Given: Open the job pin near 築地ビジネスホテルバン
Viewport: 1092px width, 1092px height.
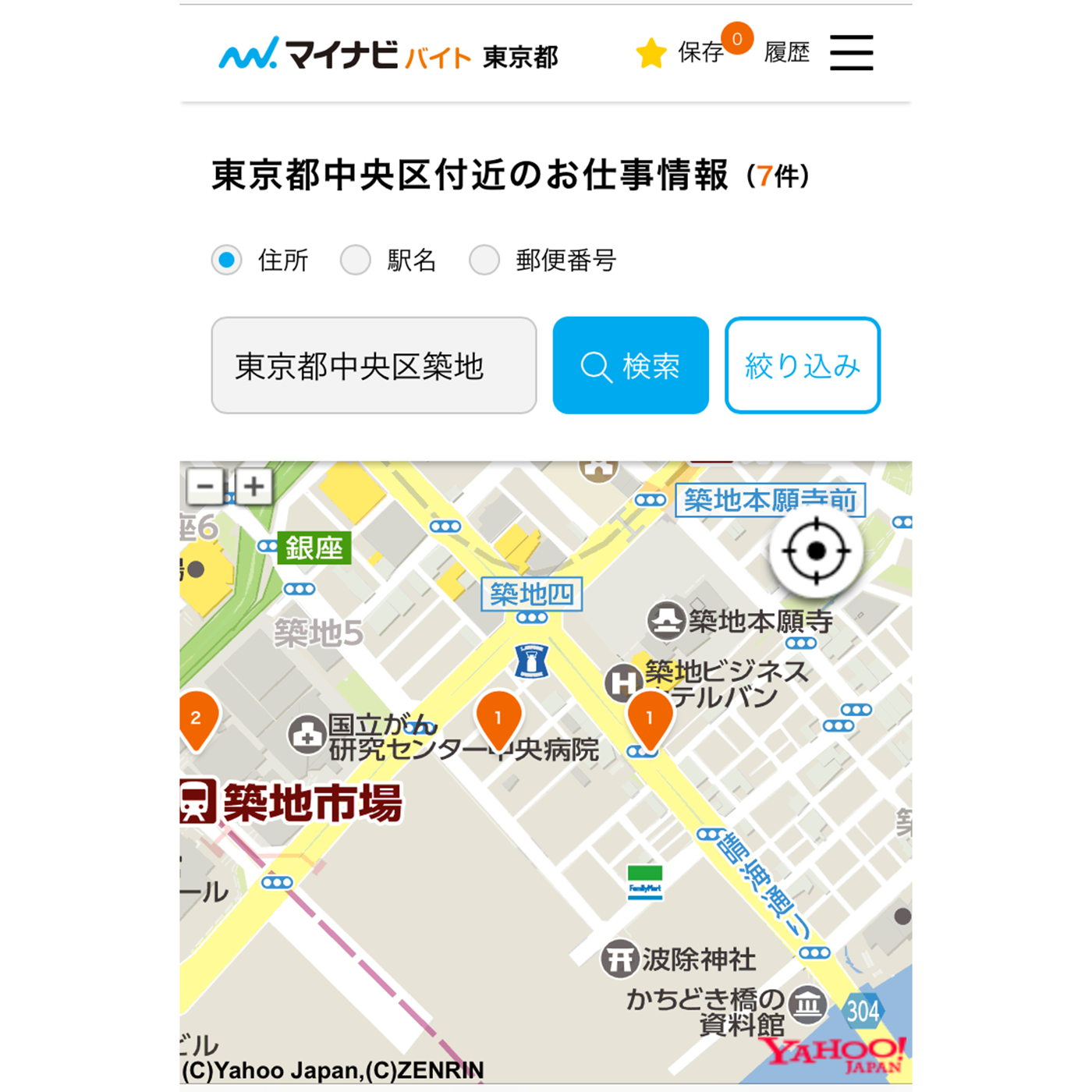Looking at the screenshot, I should (649, 718).
